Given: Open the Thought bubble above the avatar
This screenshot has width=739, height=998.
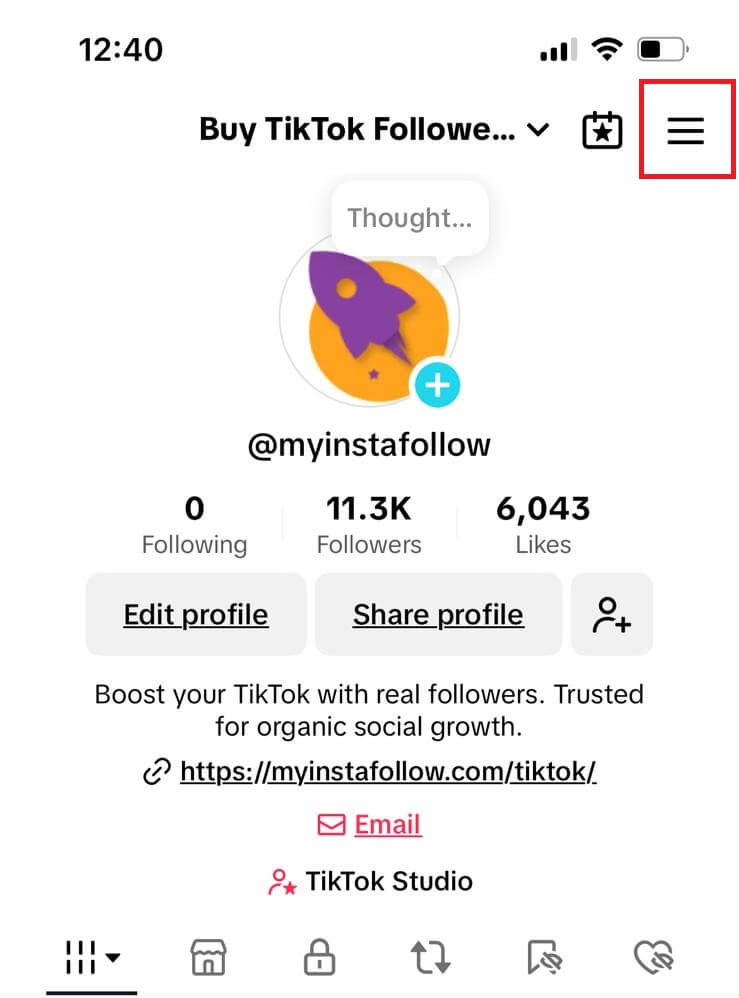Looking at the screenshot, I should point(410,217).
